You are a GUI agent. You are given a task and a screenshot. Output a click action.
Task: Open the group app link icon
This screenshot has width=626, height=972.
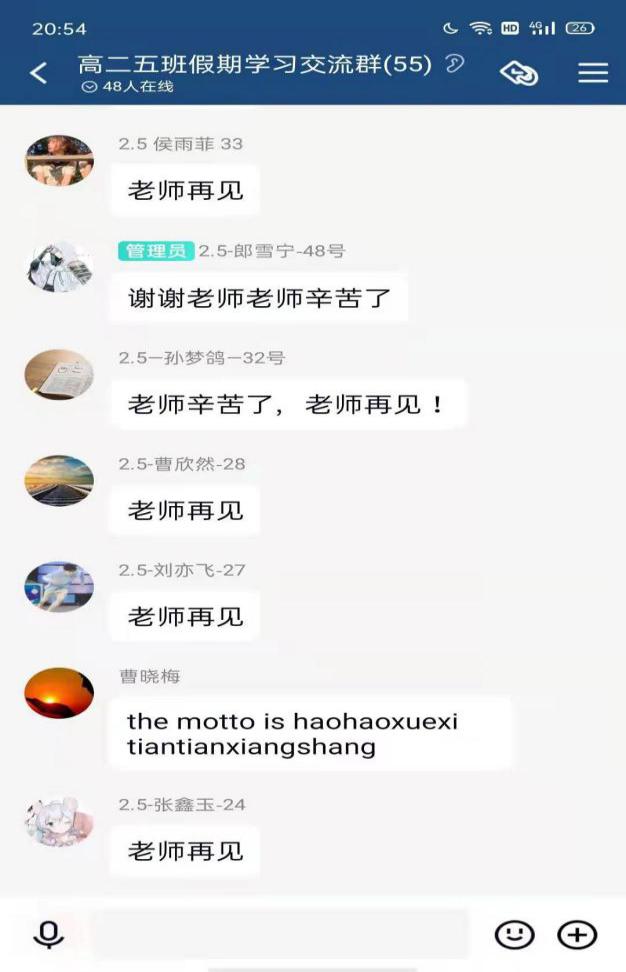[x=519, y=73]
